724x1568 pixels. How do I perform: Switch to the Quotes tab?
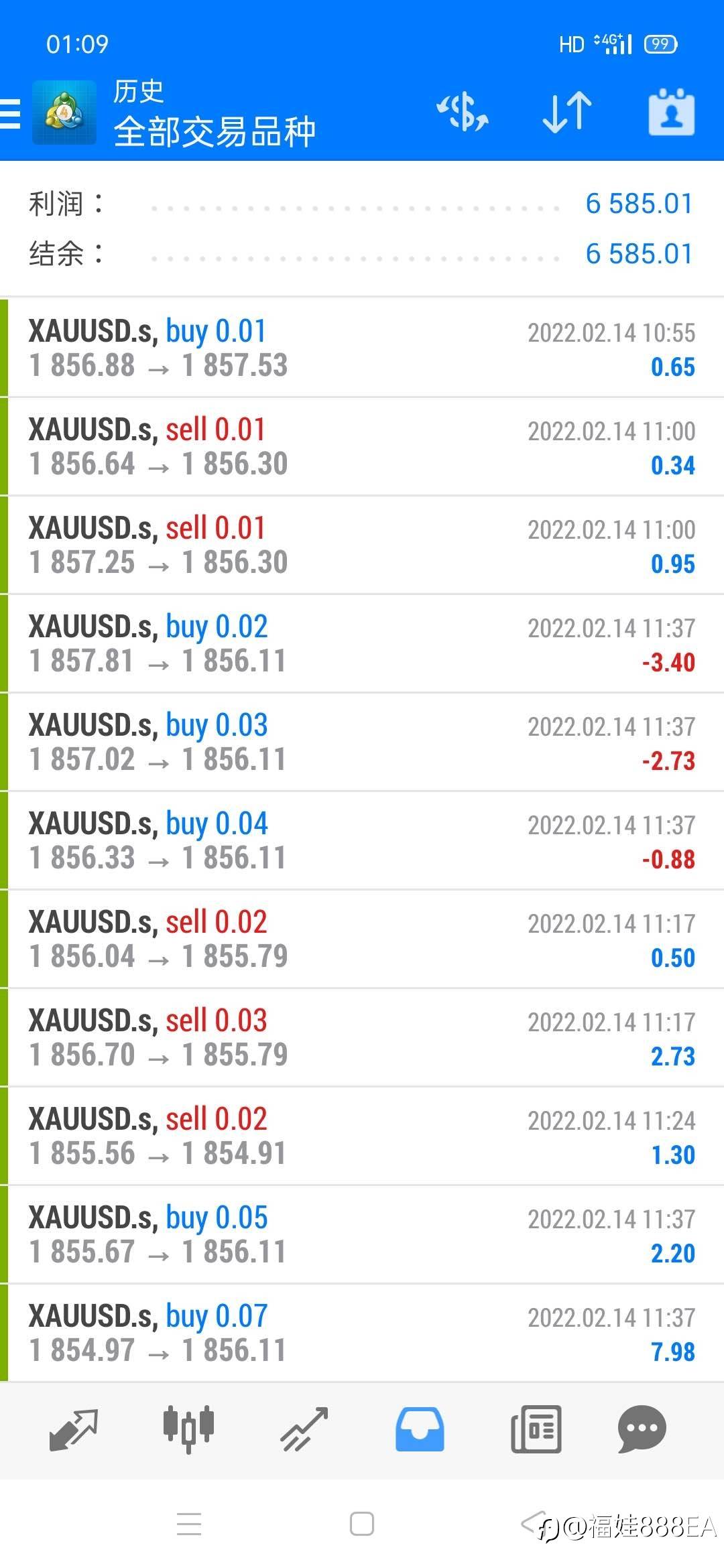click(x=74, y=1429)
